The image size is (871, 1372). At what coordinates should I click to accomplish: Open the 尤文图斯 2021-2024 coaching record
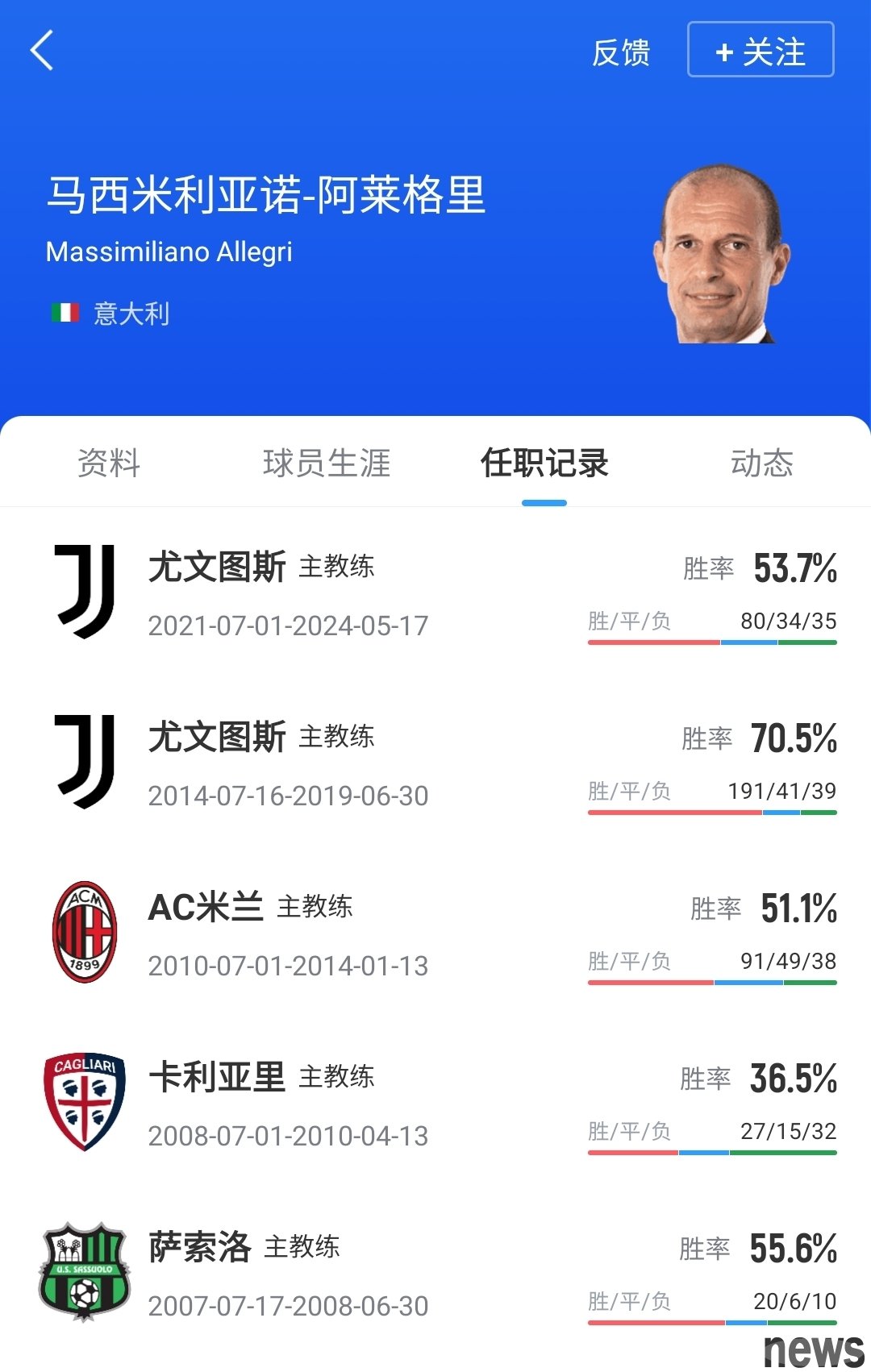click(x=435, y=593)
